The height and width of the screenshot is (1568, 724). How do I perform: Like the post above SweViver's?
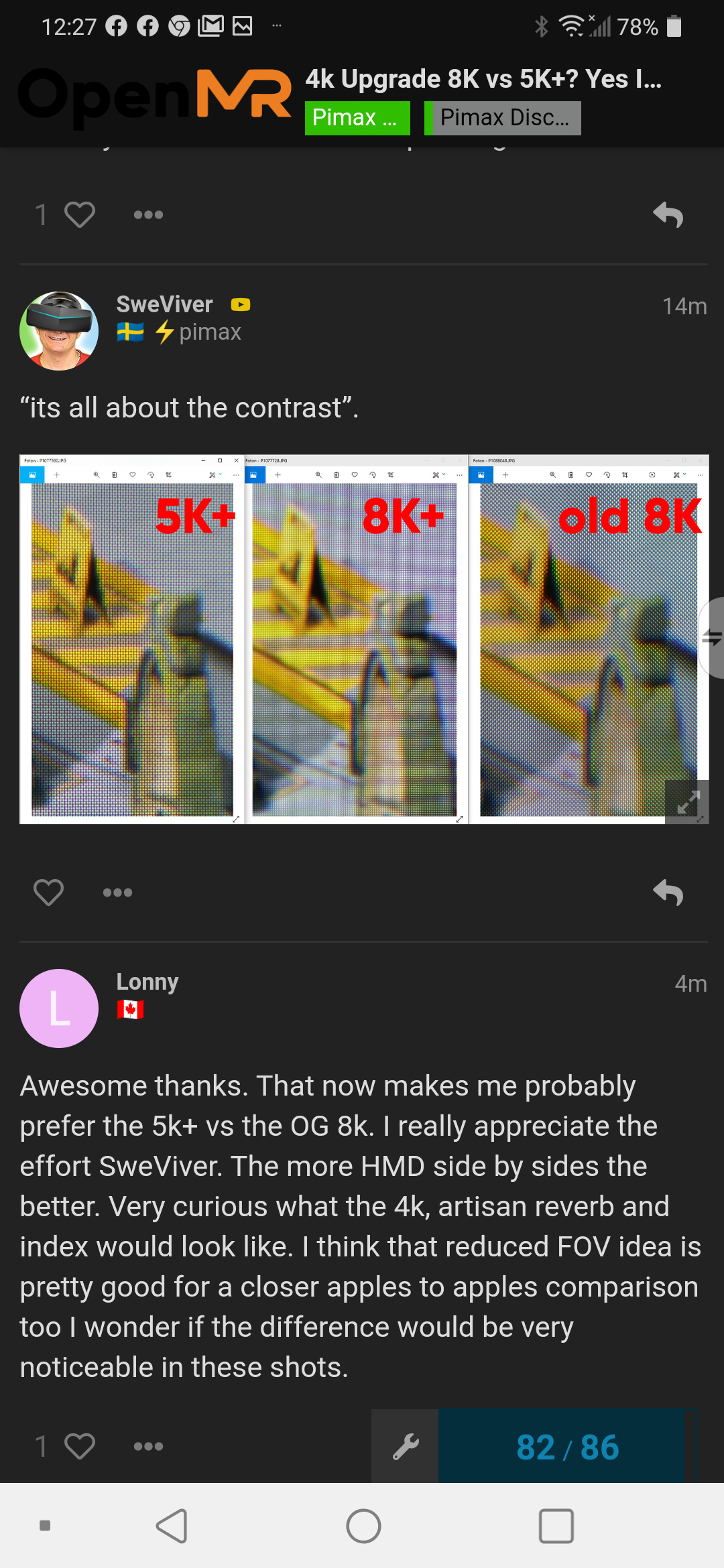pos(79,214)
